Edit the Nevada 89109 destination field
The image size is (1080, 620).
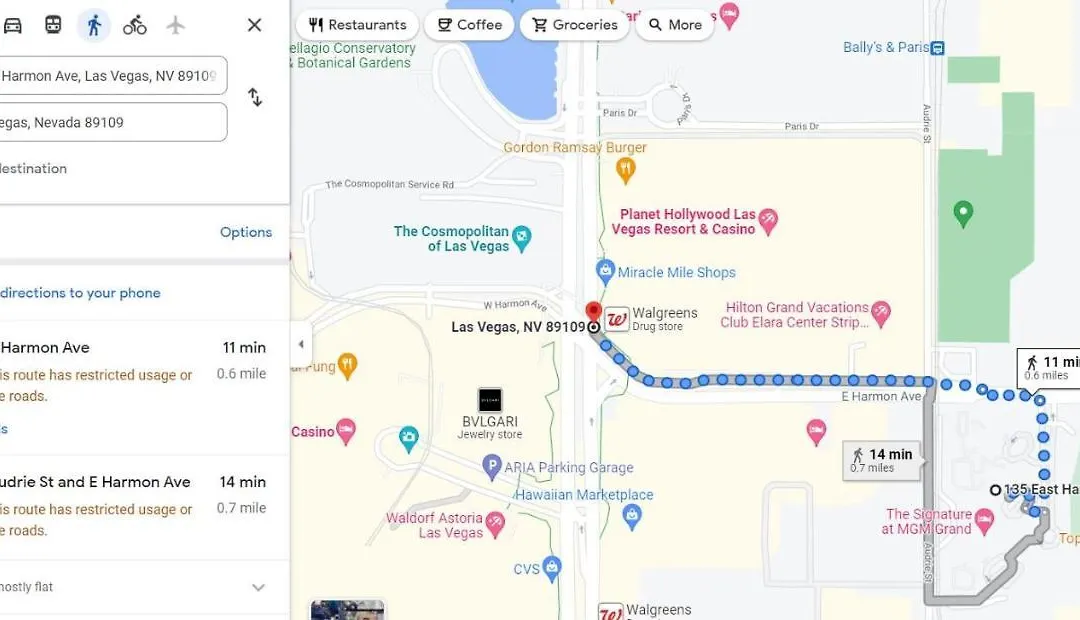point(110,122)
